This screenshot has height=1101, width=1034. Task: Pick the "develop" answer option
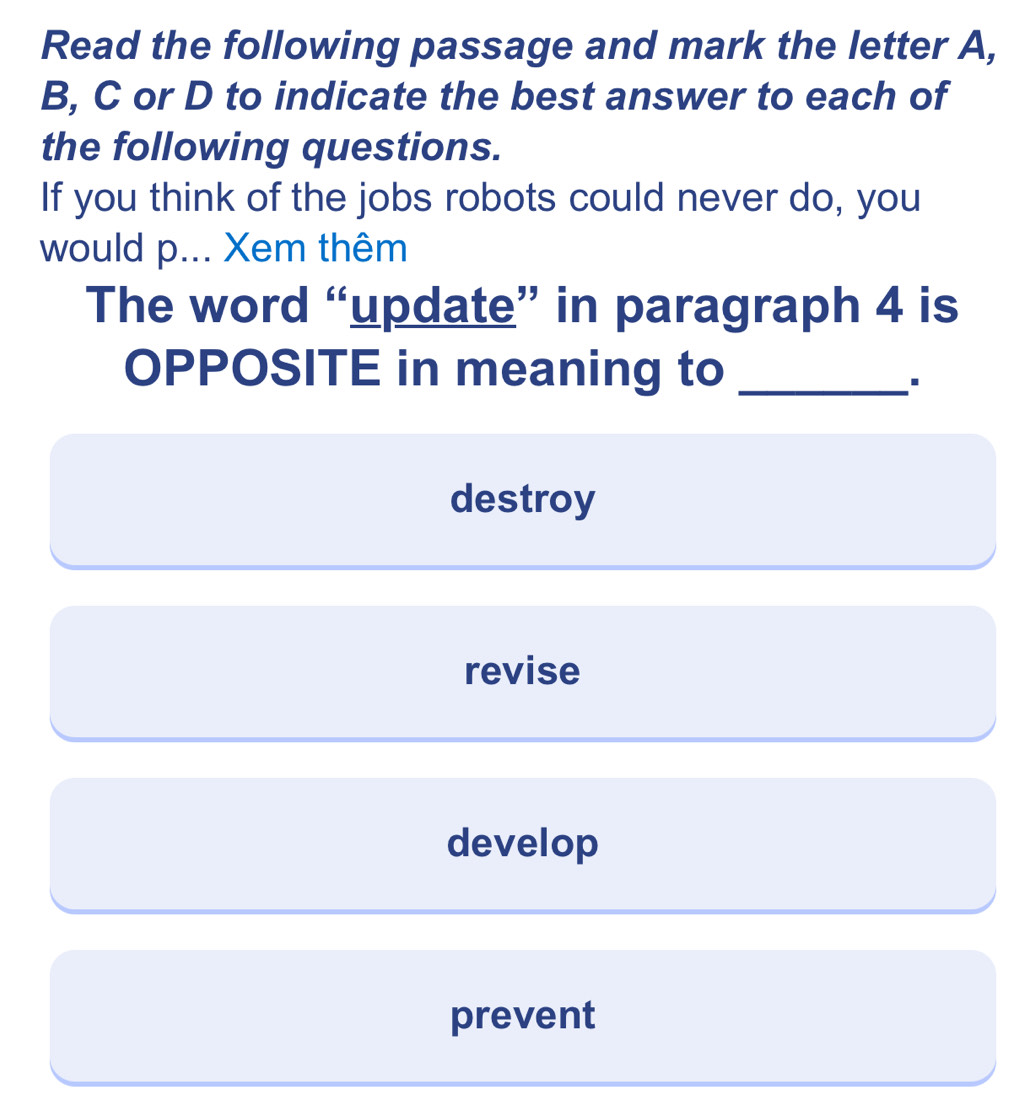pyautogui.click(x=522, y=843)
